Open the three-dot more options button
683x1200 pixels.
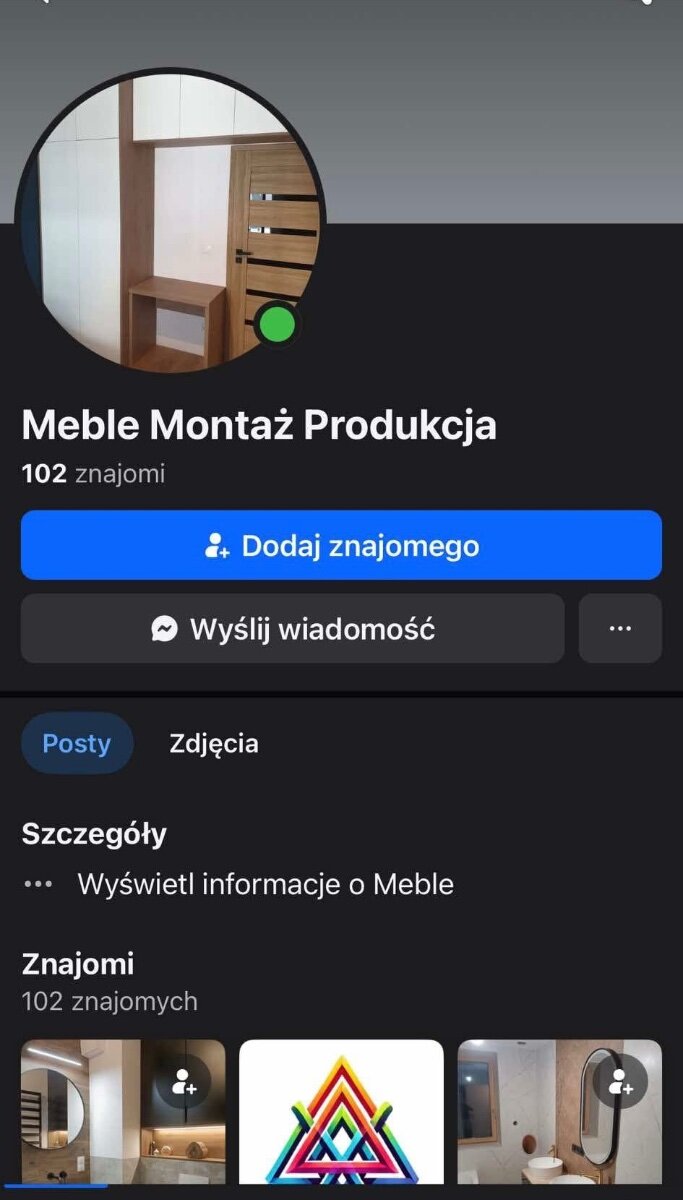click(620, 629)
